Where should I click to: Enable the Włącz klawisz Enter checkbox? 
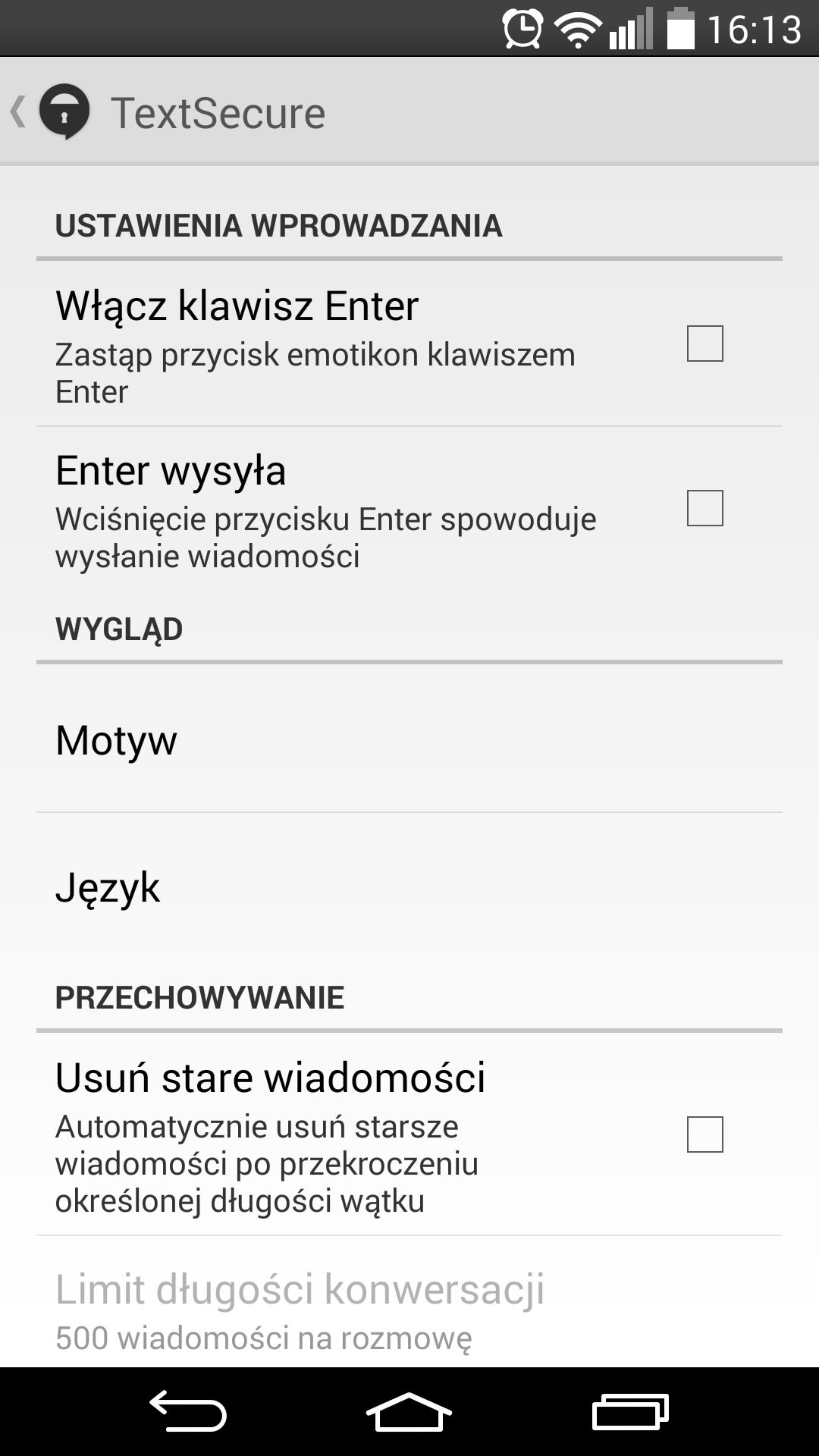pos(704,344)
